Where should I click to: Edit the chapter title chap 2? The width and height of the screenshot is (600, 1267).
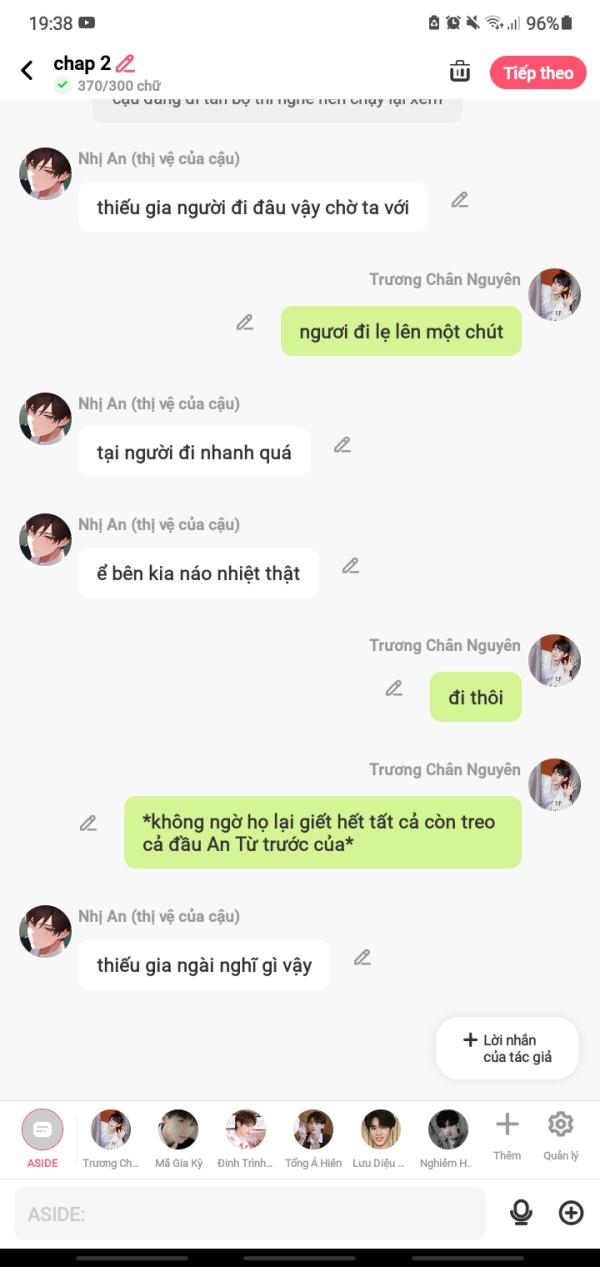pyautogui.click(x=125, y=63)
